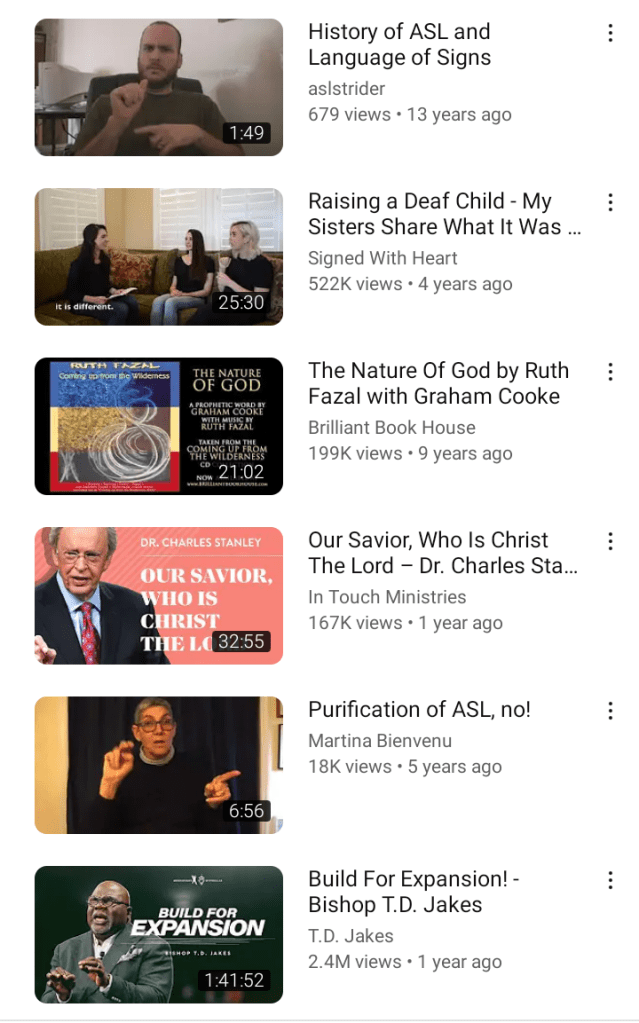Open more options for Our Savior video
Image resolution: width=639 pixels, height=1023 pixels.
point(610,541)
